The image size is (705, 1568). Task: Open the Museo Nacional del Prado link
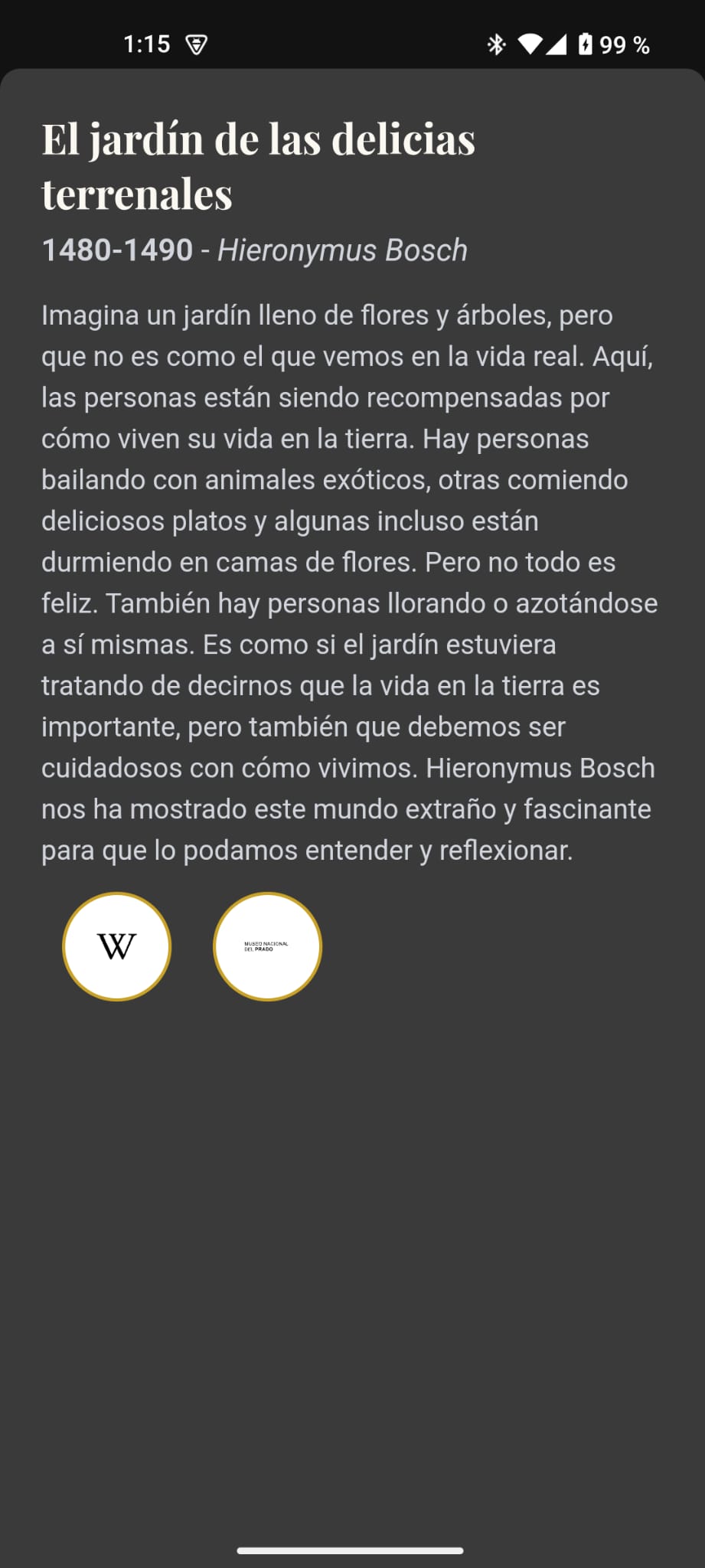(267, 946)
